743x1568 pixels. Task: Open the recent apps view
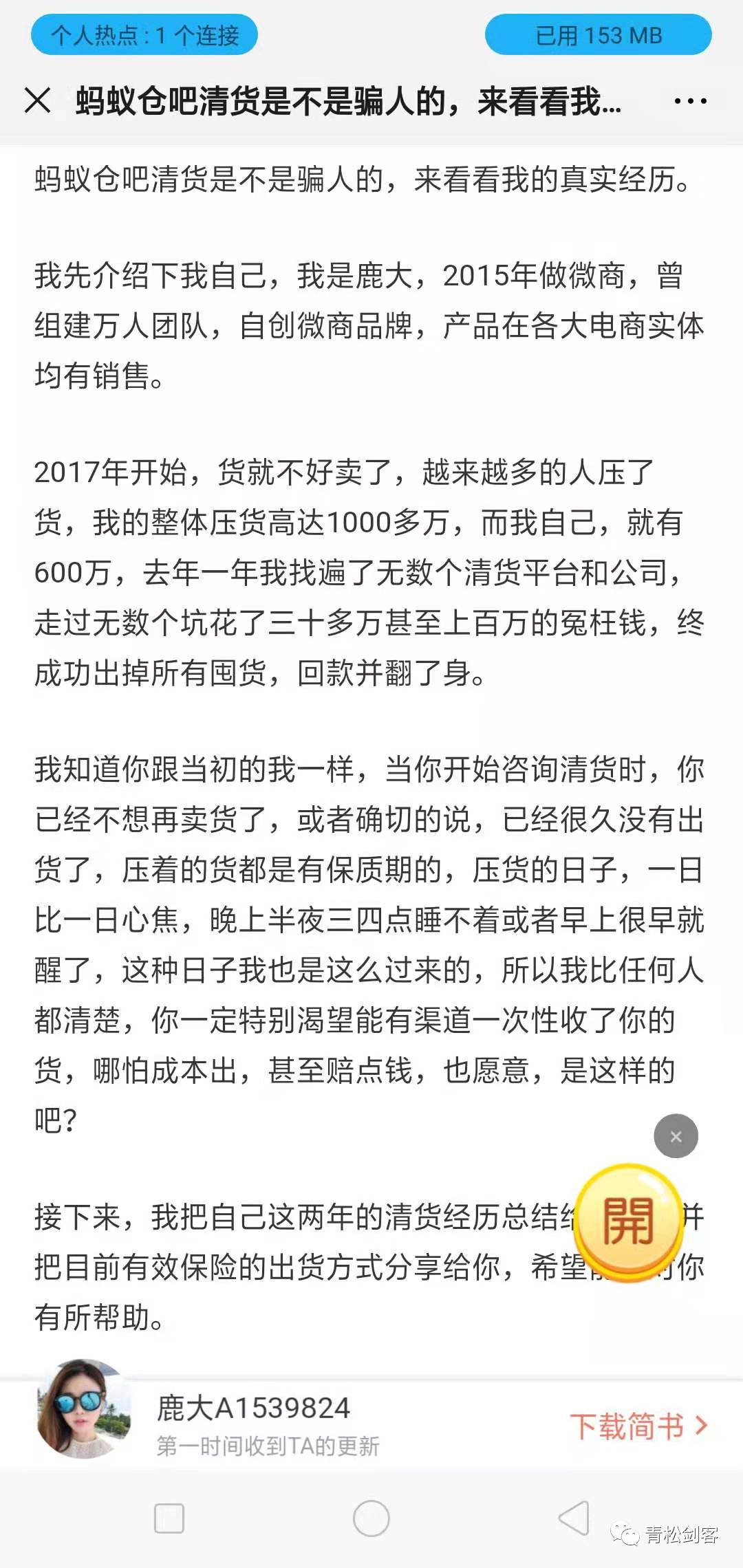[169, 1518]
